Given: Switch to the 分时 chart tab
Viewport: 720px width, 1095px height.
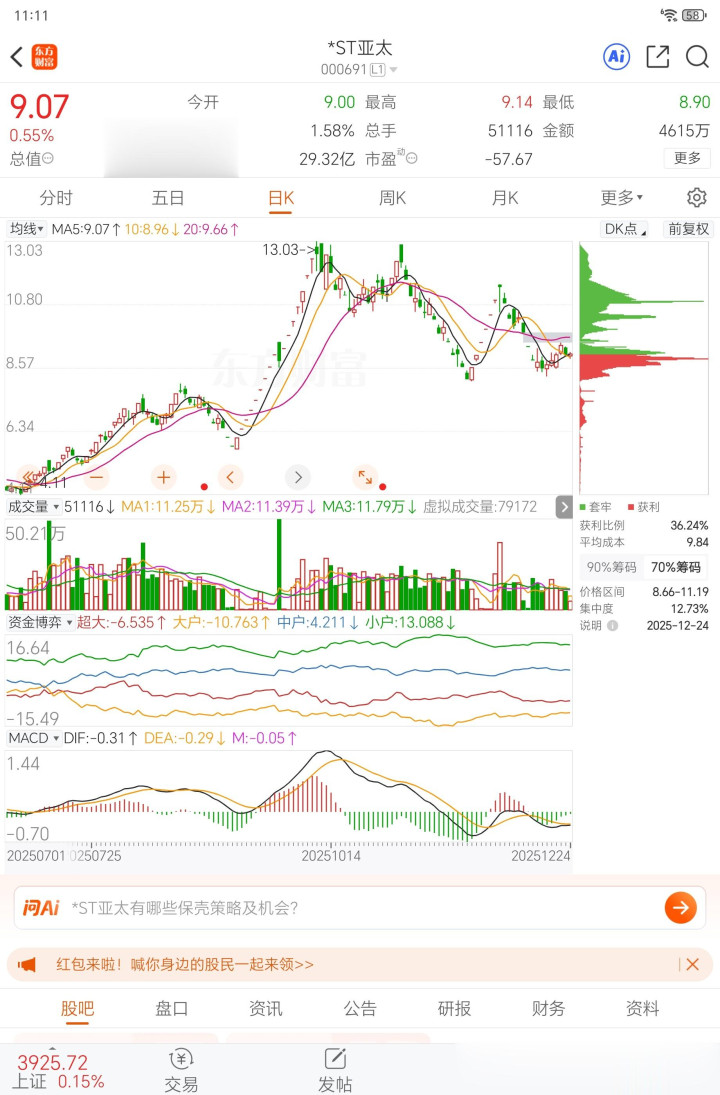Looking at the screenshot, I should (56, 198).
